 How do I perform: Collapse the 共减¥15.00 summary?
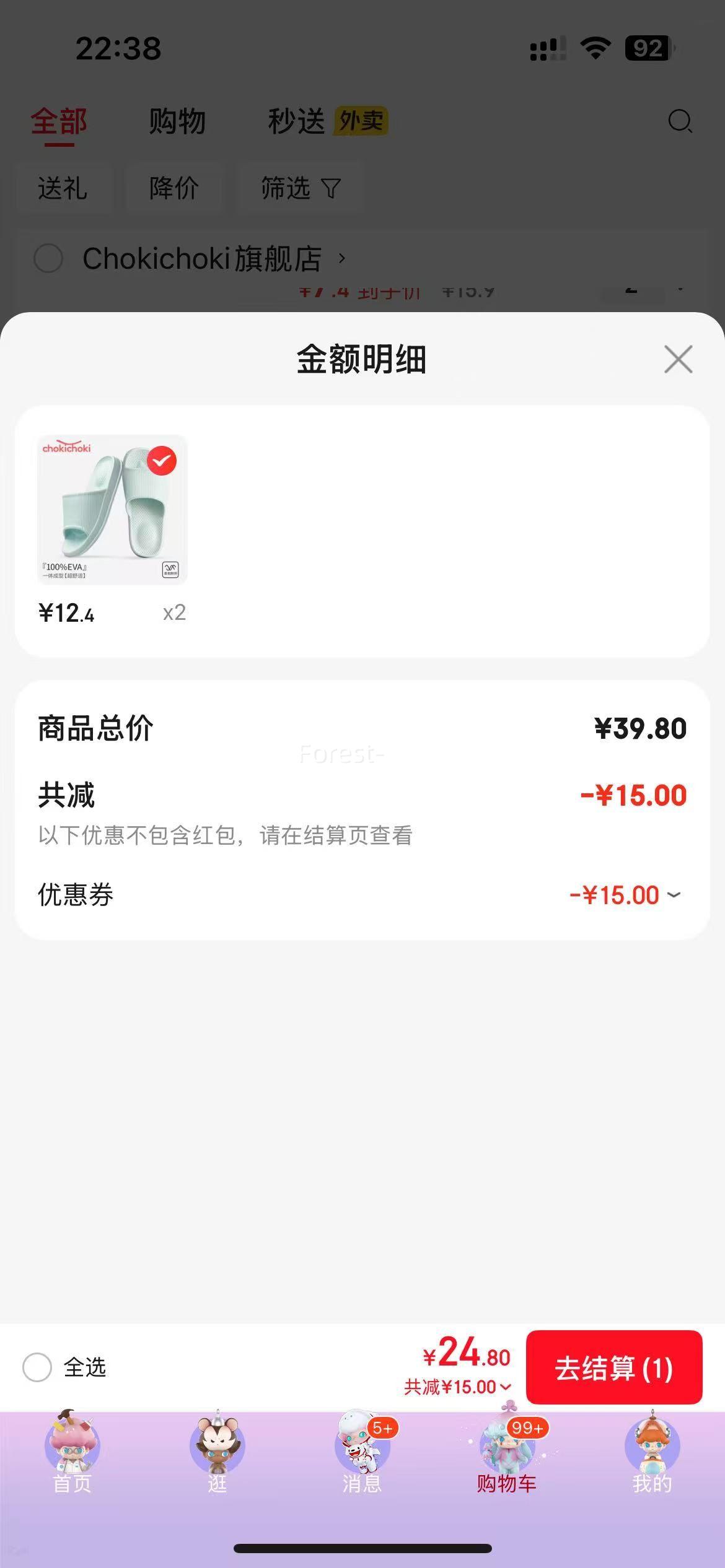coord(459,1387)
